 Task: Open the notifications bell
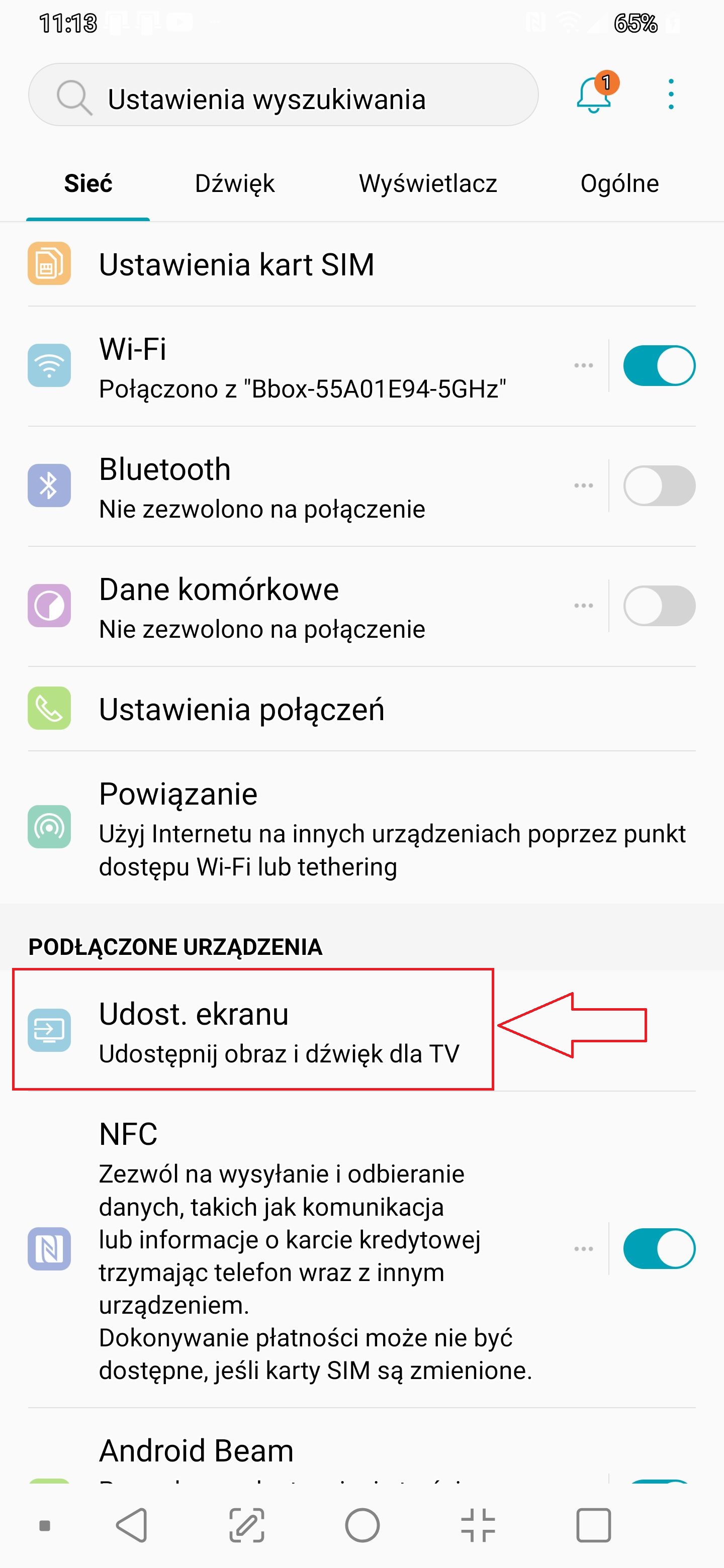[x=594, y=94]
